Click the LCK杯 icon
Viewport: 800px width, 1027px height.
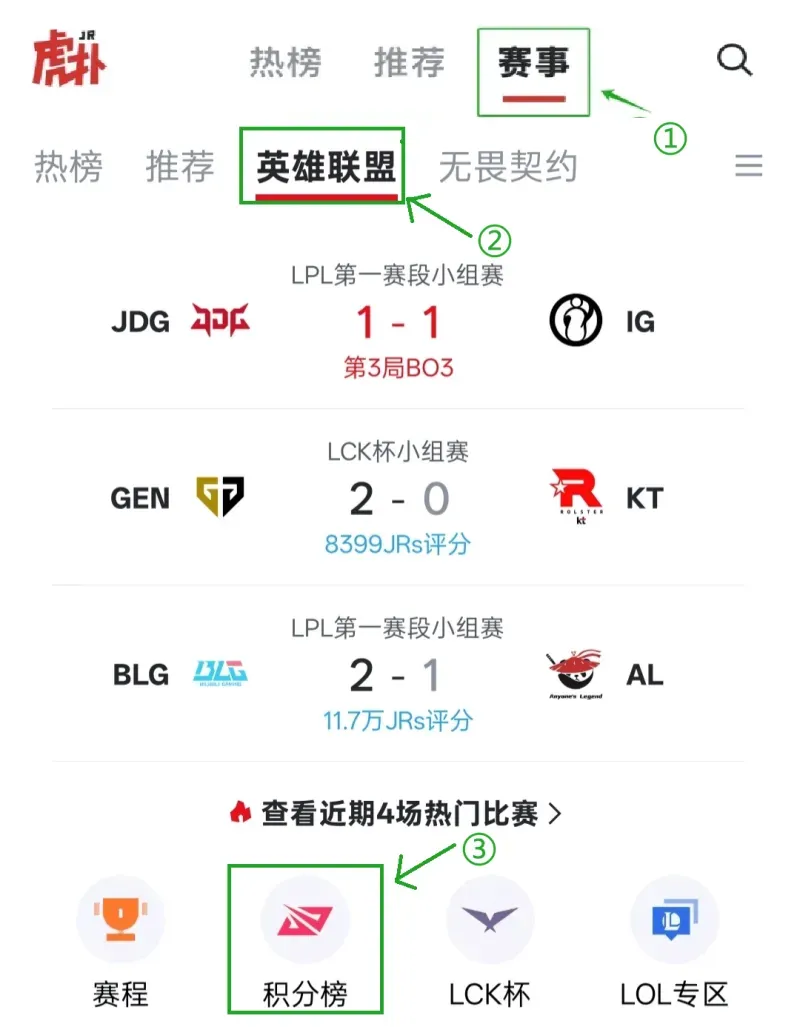click(490, 920)
